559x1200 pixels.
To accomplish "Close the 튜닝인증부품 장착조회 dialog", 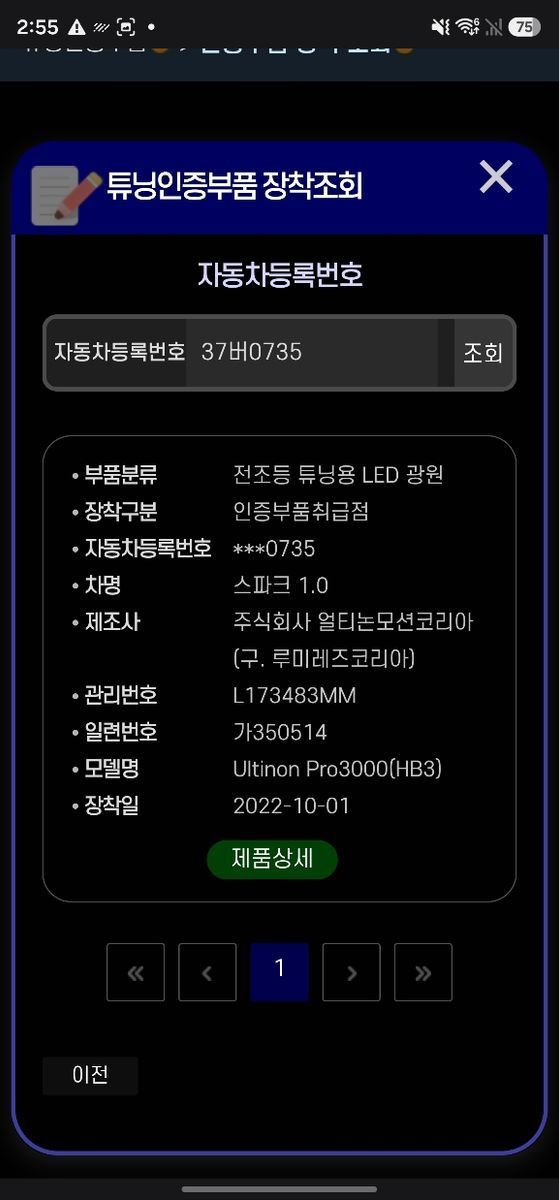I will (x=496, y=177).
